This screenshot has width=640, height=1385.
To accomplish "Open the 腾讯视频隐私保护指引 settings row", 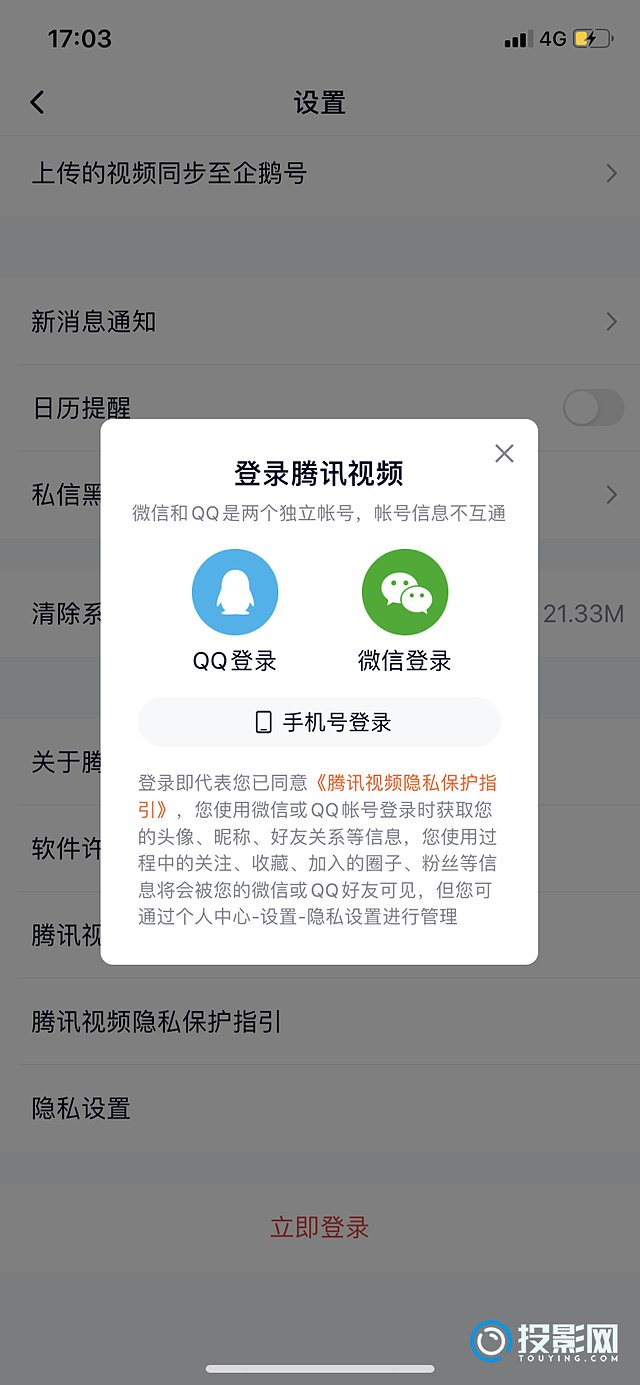I will coord(320,1022).
